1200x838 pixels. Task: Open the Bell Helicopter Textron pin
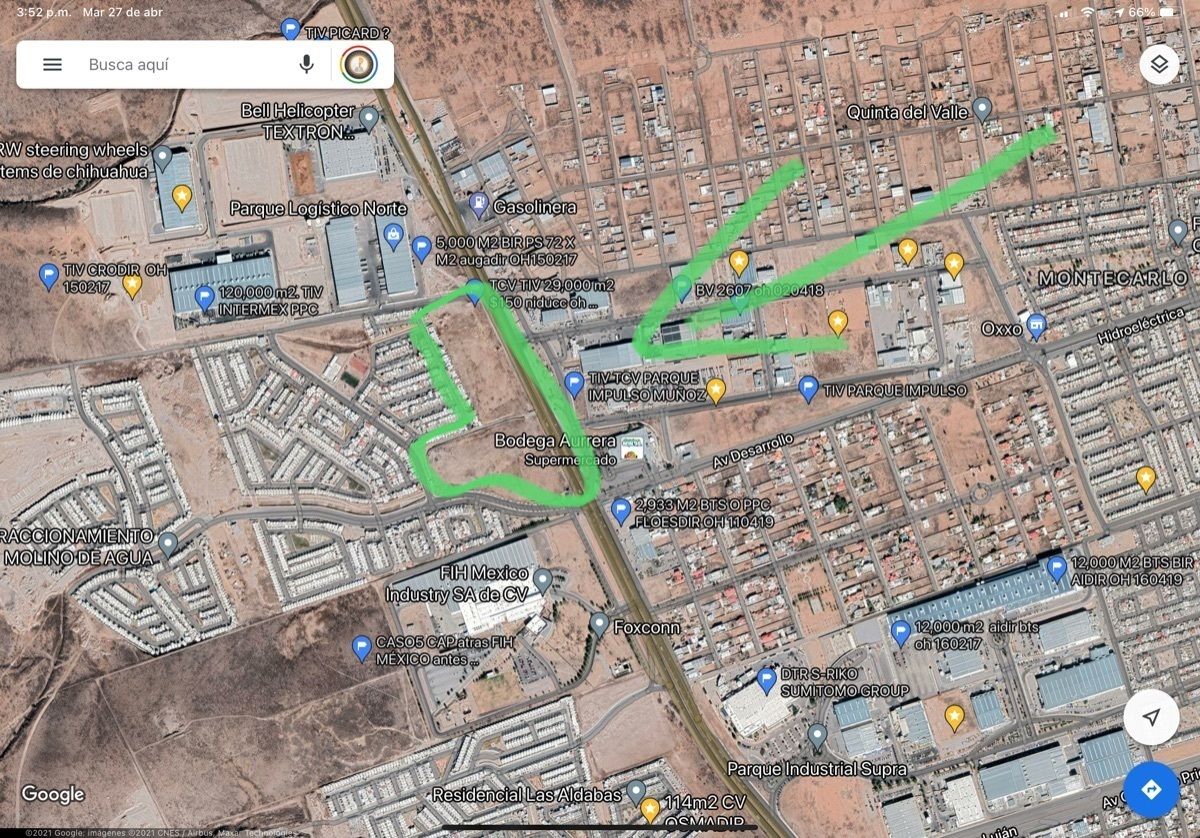pos(369,118)
